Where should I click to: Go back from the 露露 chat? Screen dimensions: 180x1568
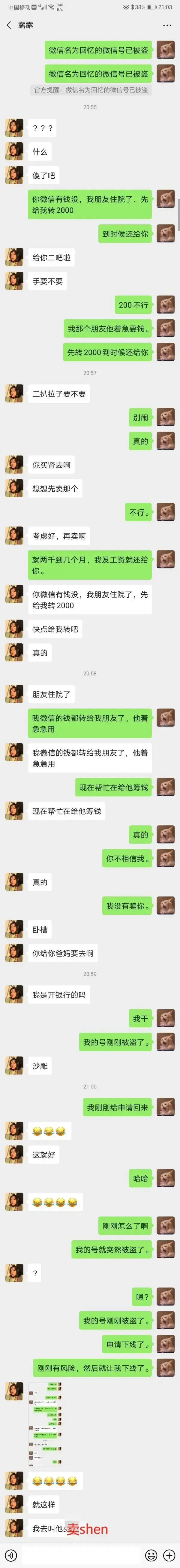(8, 26)
